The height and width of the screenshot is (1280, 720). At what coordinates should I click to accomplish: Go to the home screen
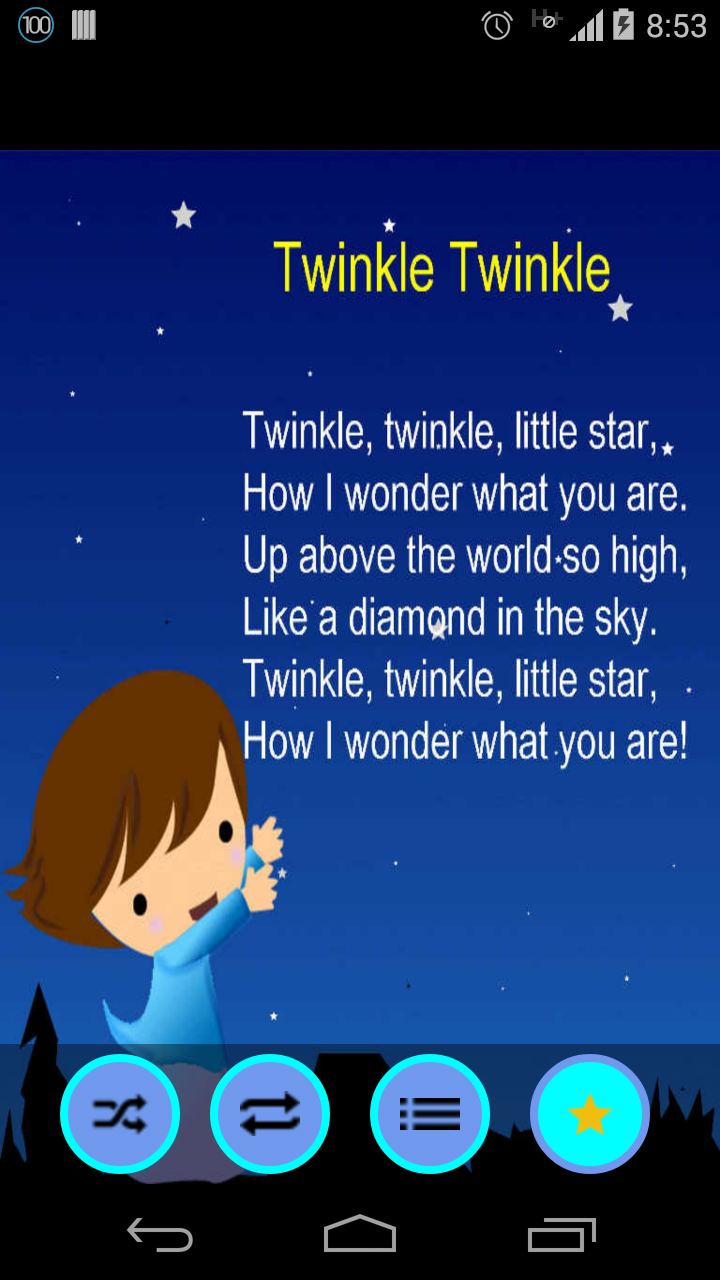(360, 1236)
